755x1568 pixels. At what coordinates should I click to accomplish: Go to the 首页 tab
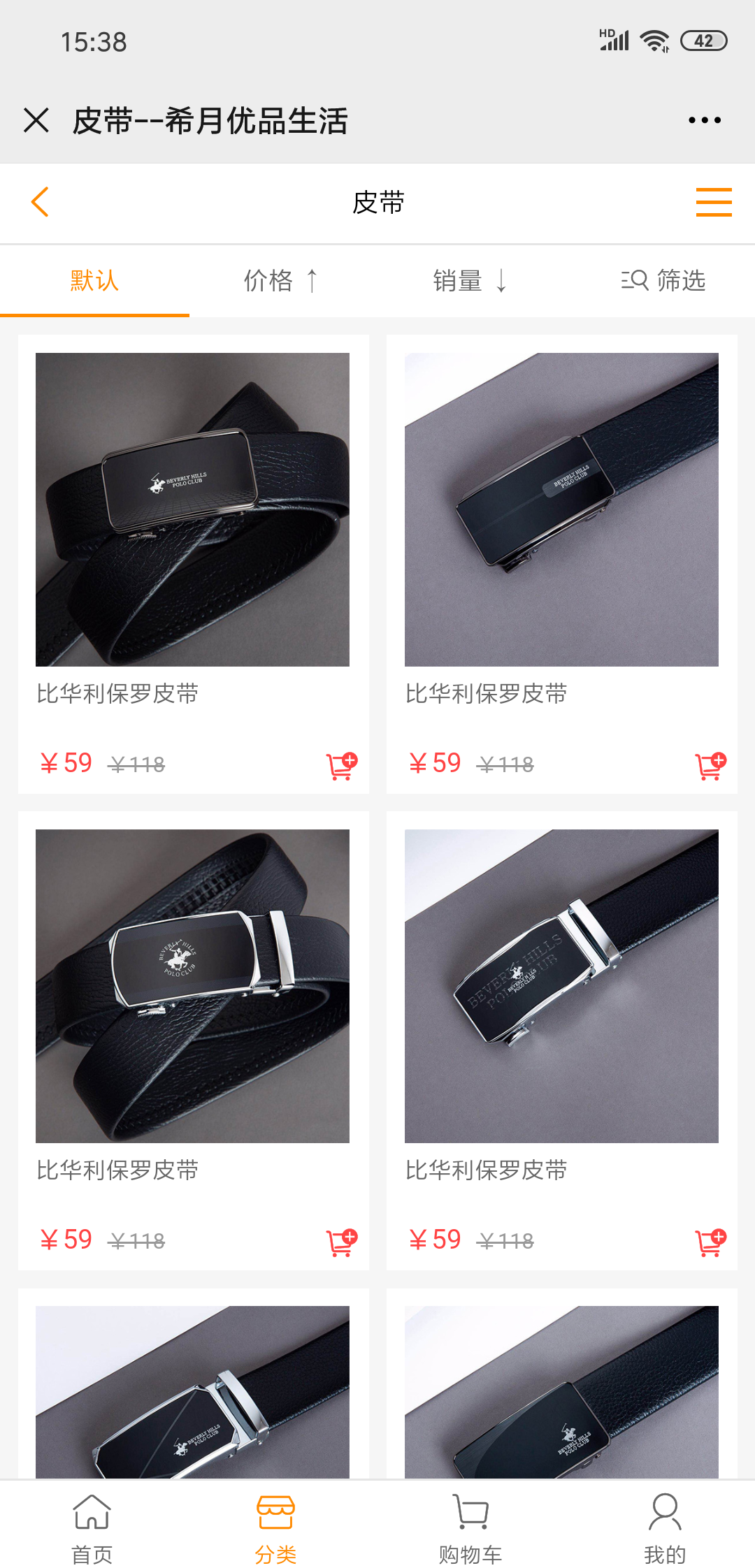coord(92,1529)
